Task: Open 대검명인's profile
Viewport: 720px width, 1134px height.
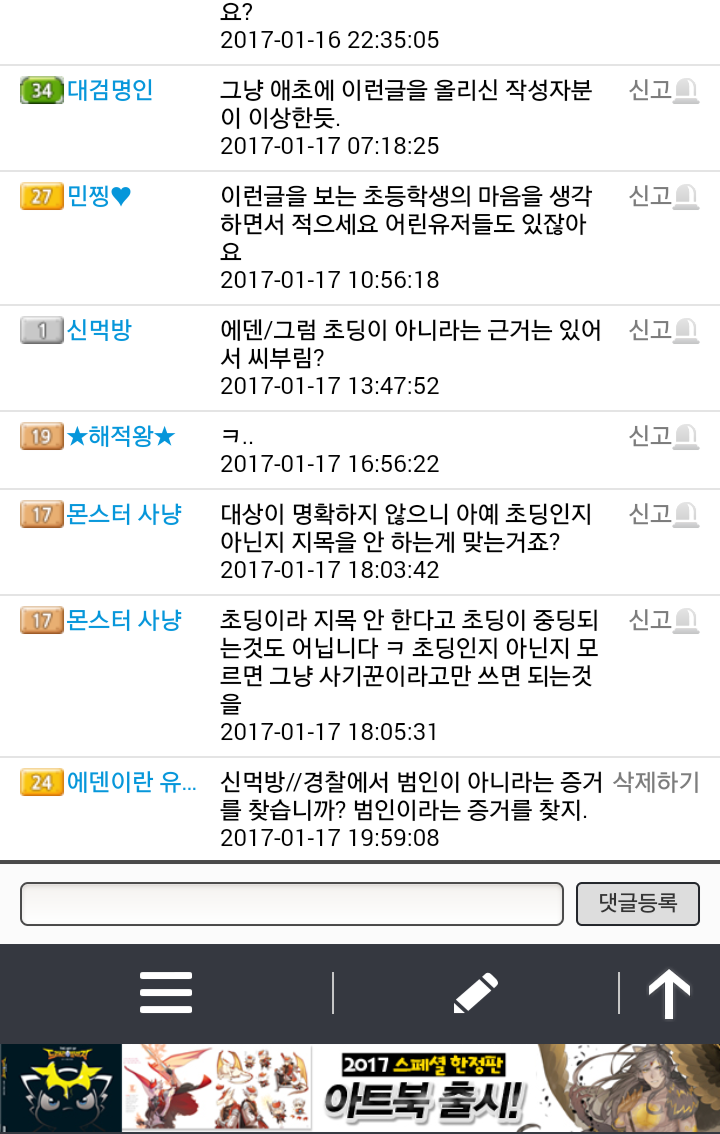Action: coord(110,91)
